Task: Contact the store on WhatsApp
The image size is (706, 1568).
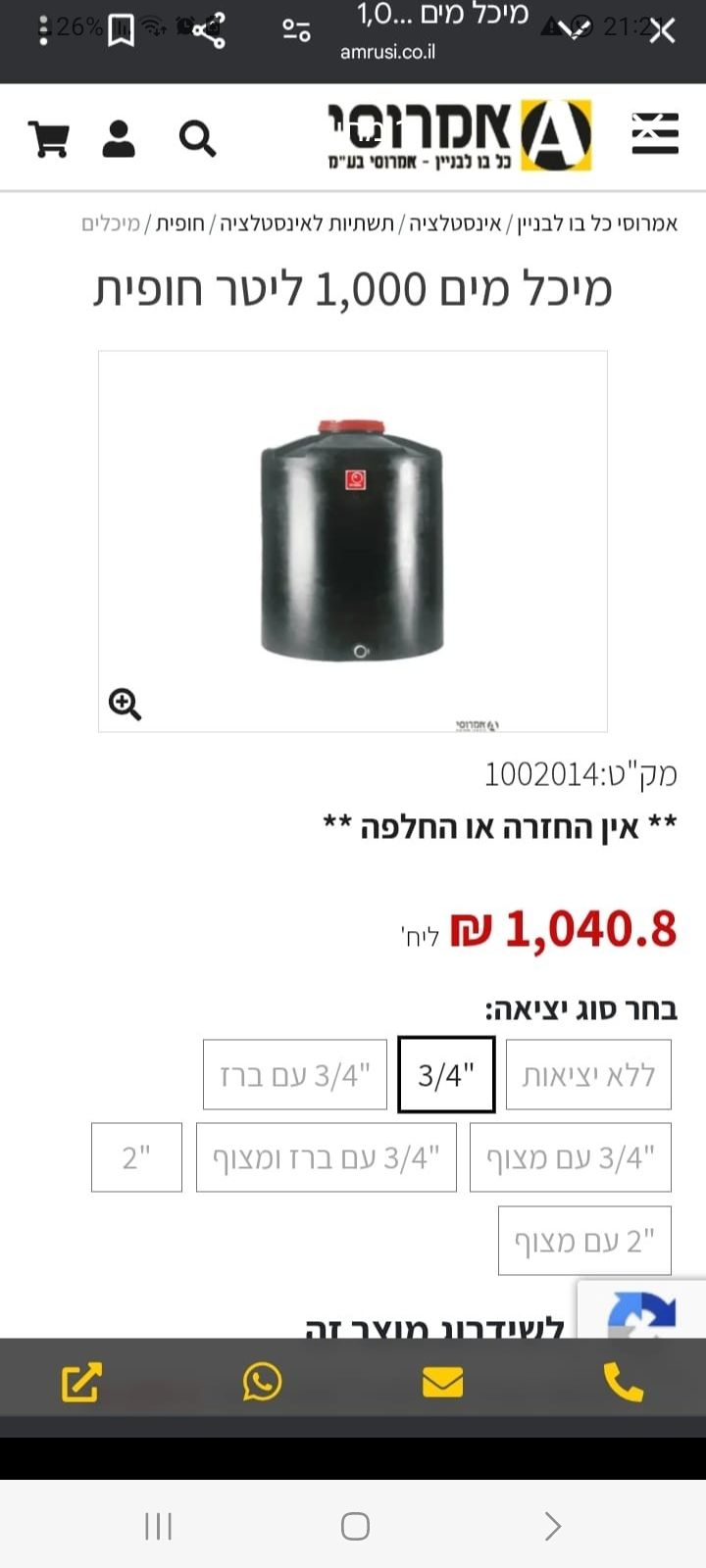Action: [x=262, y=1382]
